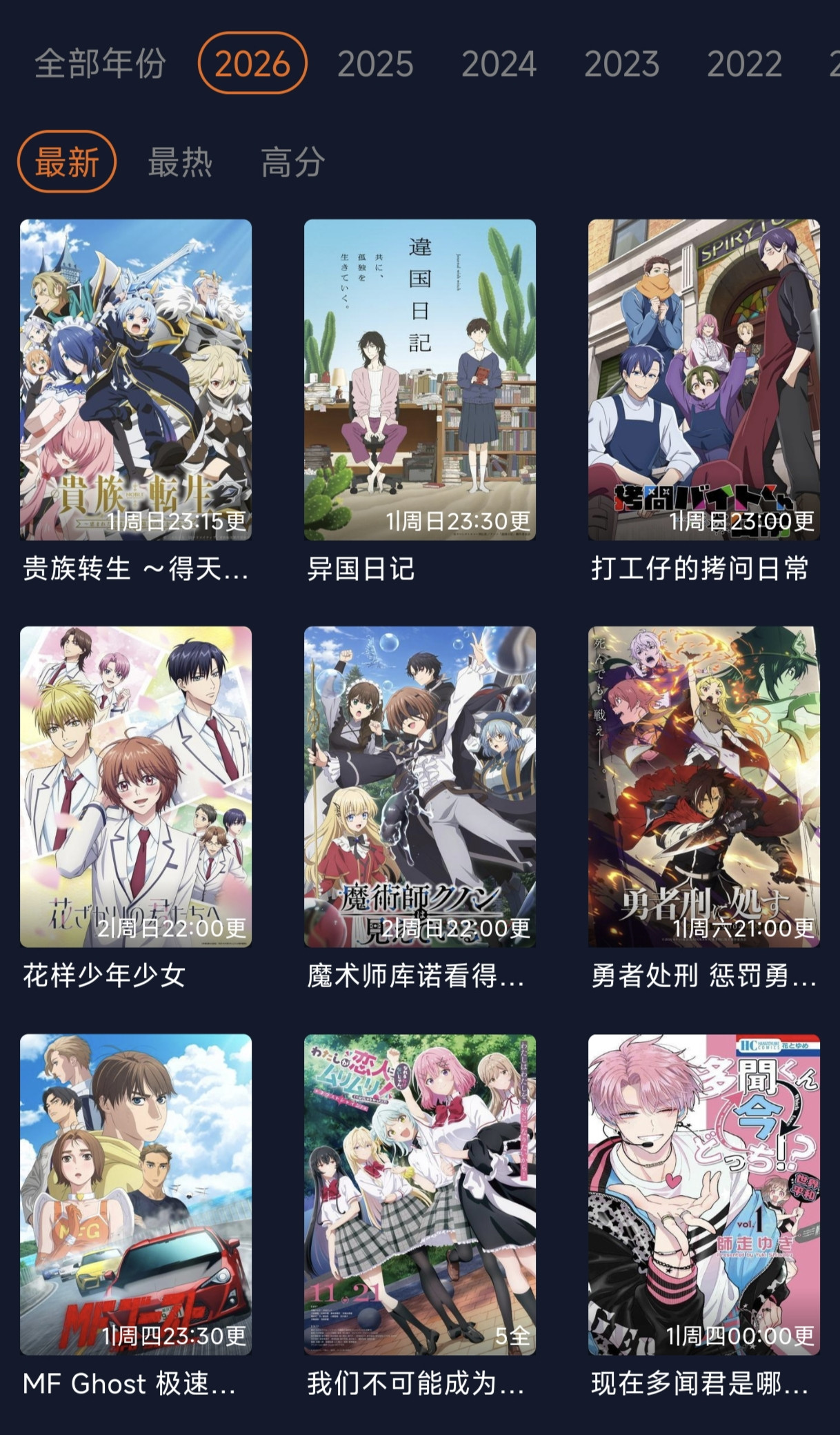Viewport: 840px width, 1435px height.
Task: Switch to the 2025 year filter
Action: pos(375,63)
